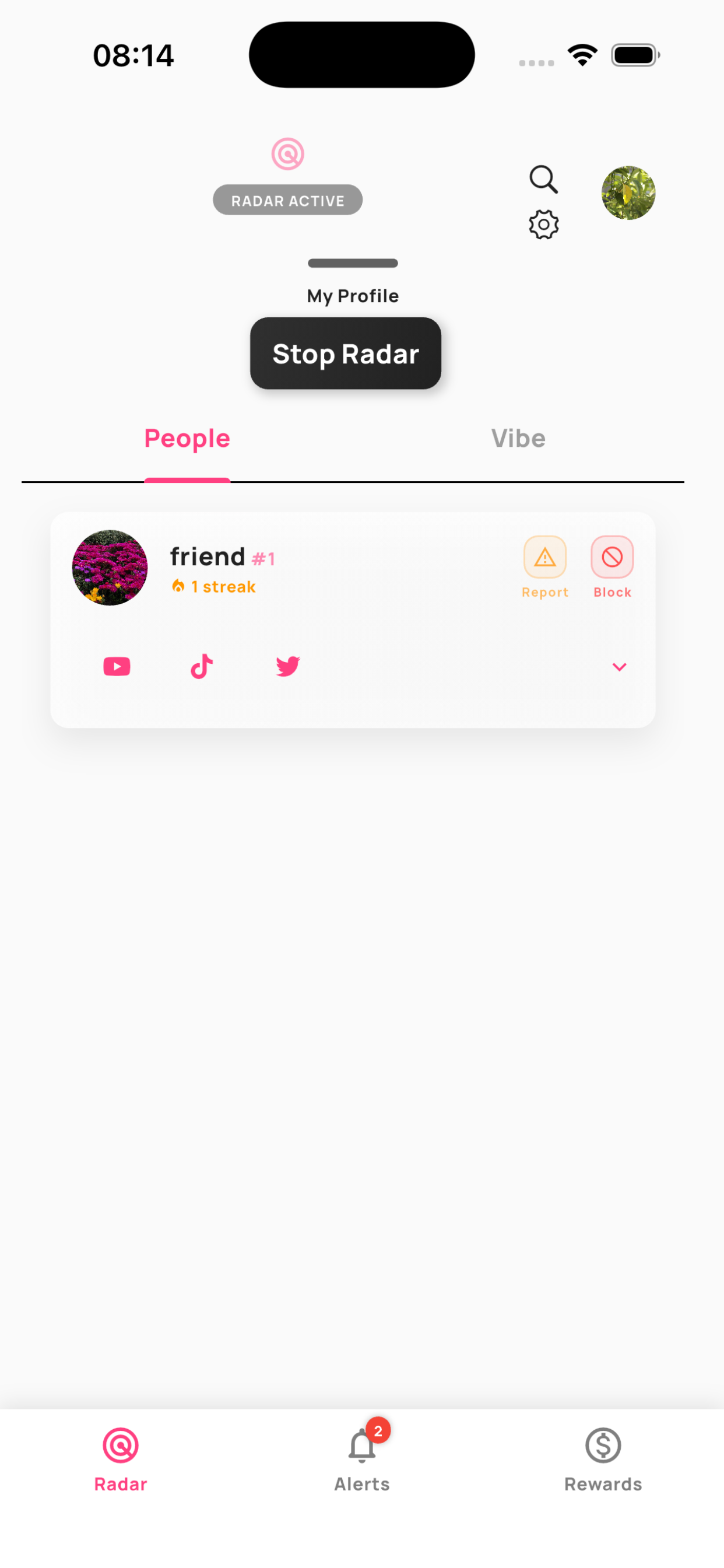
Task: Tap the streak counter on friend's card
Action: tap(213, 586)
